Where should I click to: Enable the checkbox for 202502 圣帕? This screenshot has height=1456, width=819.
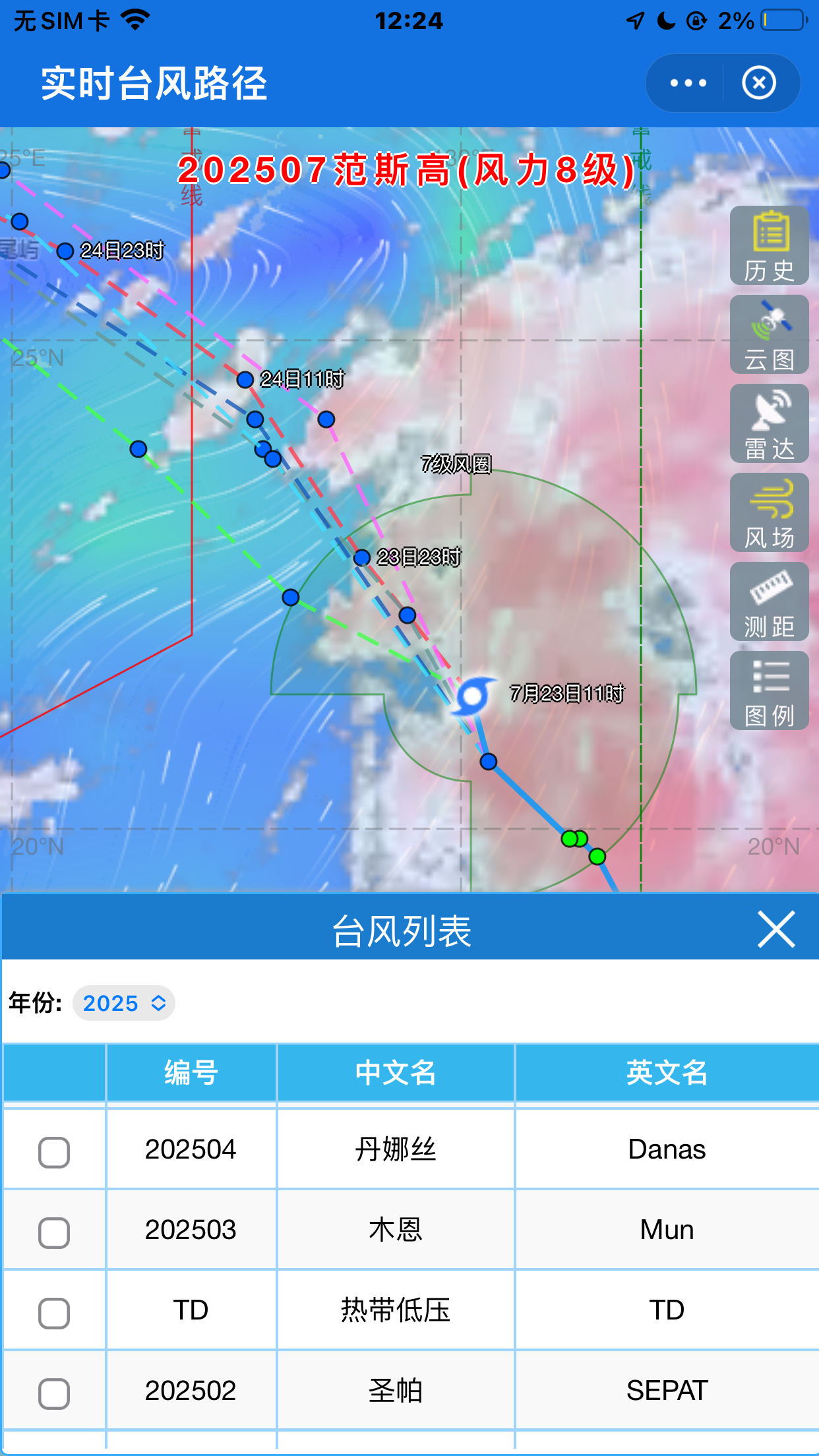(54, 1393)
